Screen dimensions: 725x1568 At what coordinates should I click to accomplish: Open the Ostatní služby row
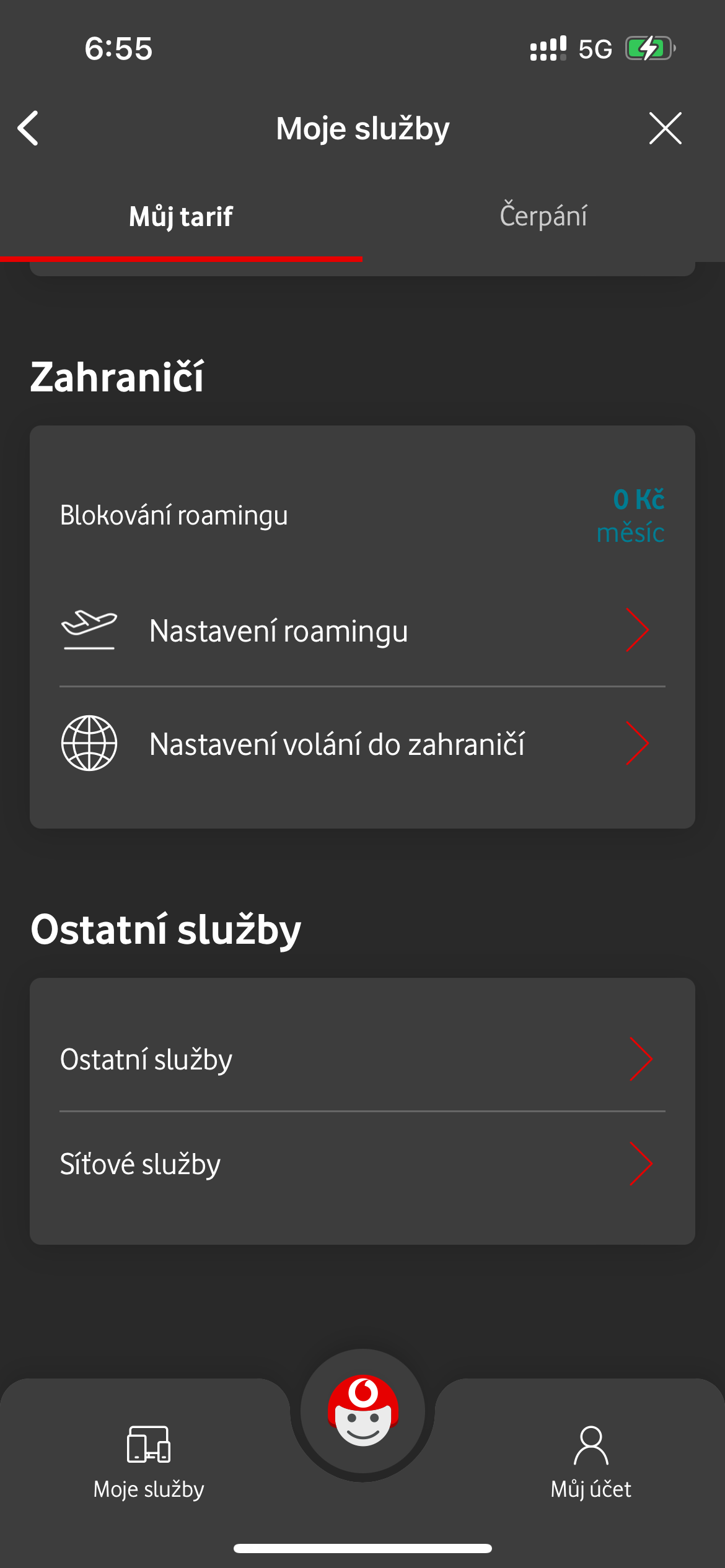point(362,1059)
